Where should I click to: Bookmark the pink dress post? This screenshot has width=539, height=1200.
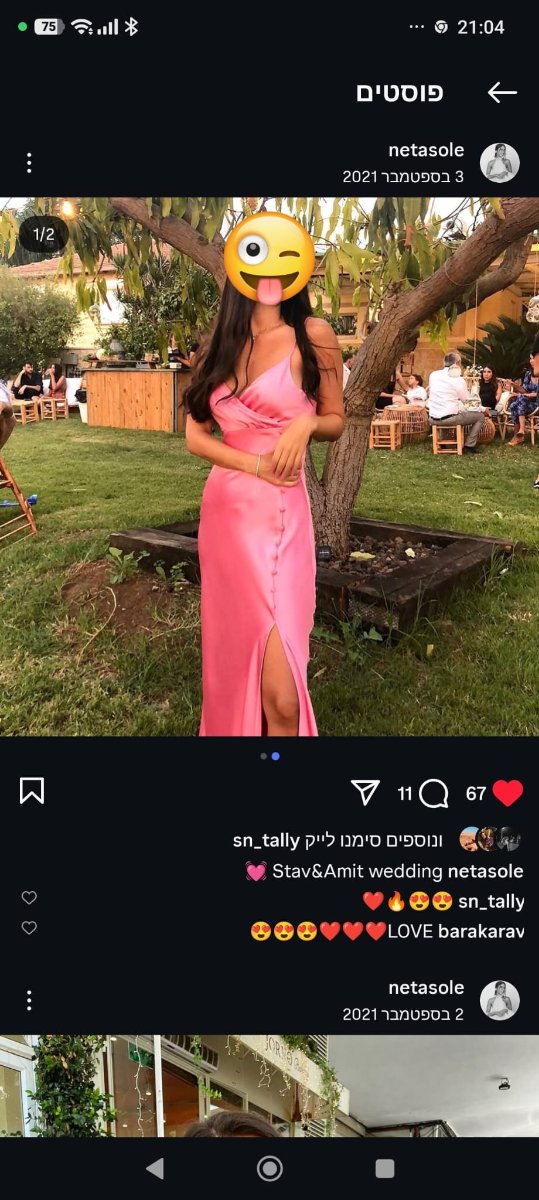click(x=32, y=791)
